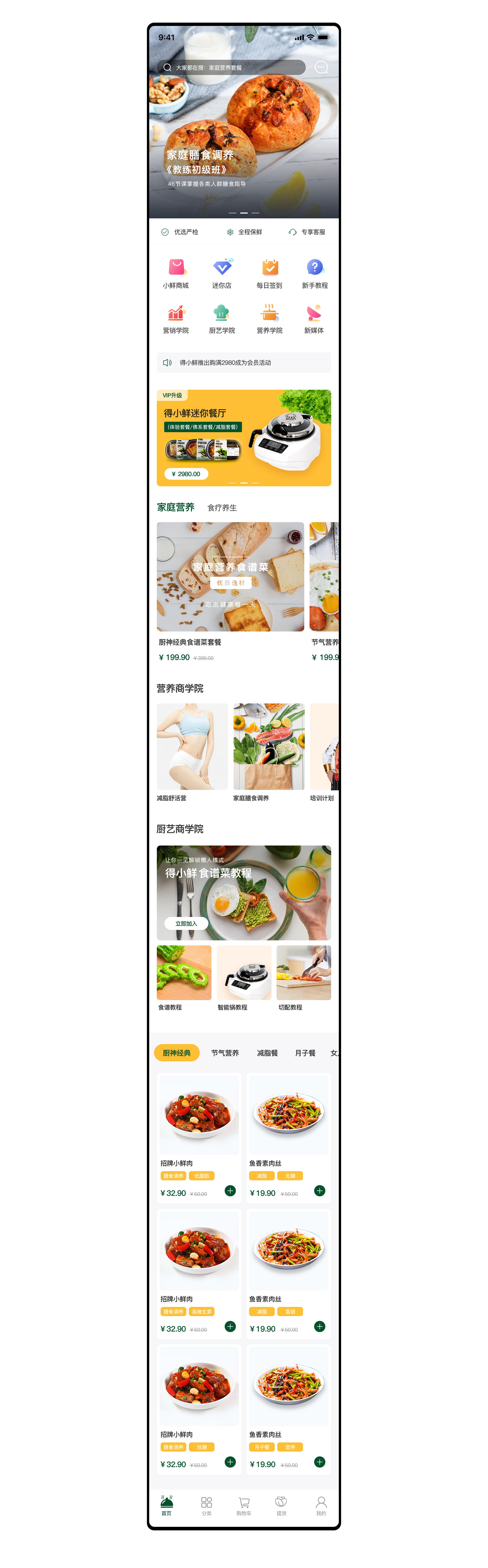This screenshot has width=488, height=1568.
Task: Switch to the 分类 bottom tab
Action: coord(206,1506)
